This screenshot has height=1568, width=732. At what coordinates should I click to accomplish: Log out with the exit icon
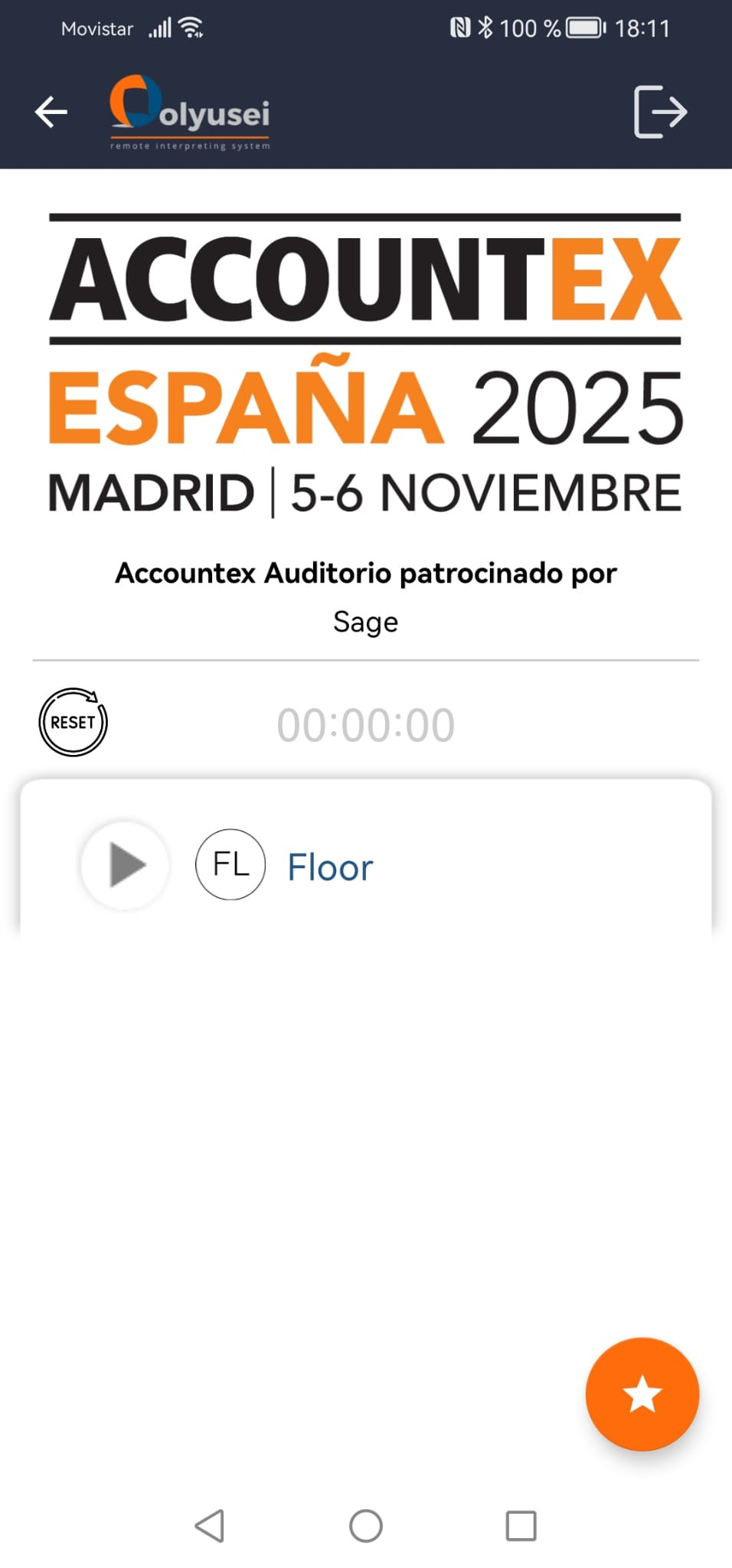[x=660, y=113]
